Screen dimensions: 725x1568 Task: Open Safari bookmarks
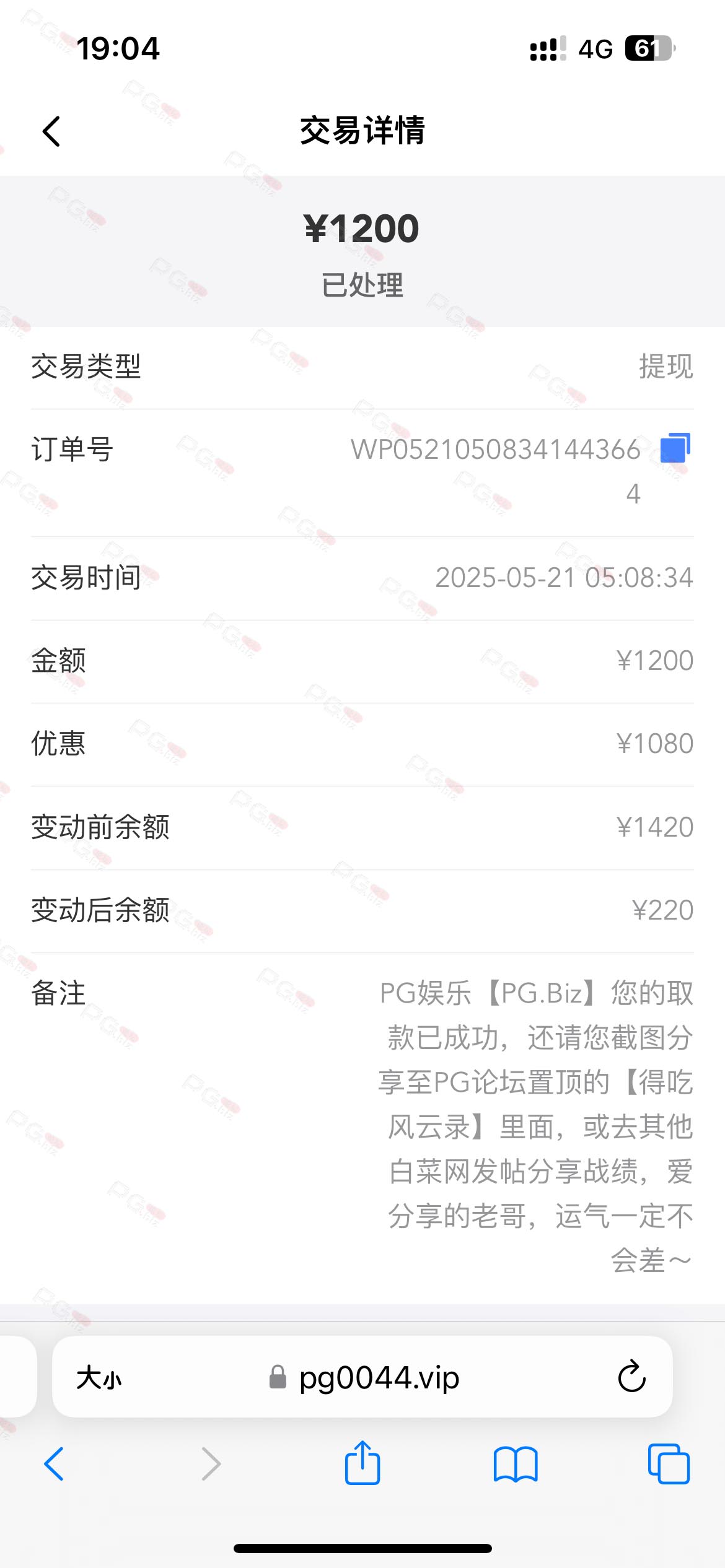pos(516,1464)
